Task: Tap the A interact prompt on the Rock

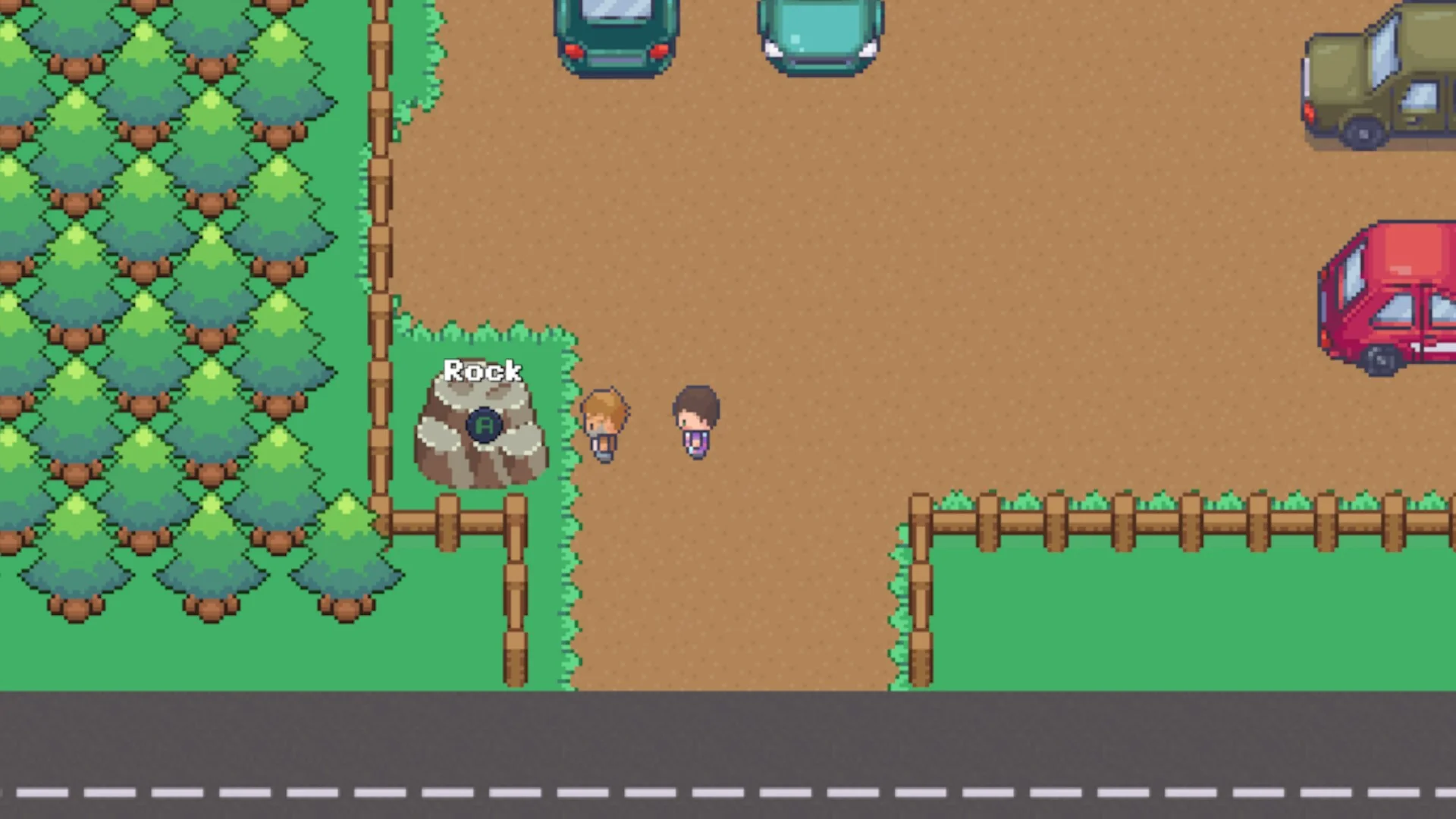Action: pyautogui.click(x=485, y=425)
